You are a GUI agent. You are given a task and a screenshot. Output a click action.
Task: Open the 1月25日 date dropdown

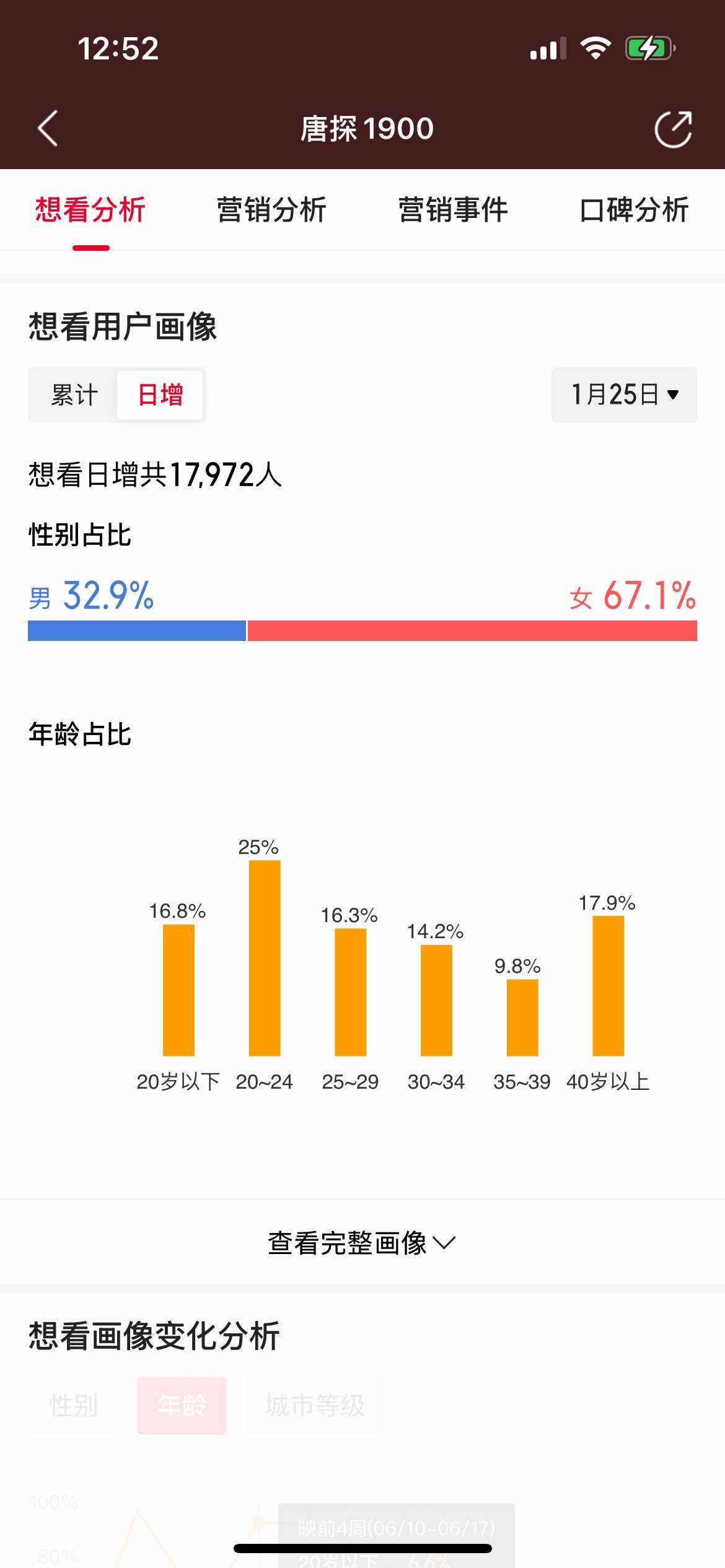624,395
